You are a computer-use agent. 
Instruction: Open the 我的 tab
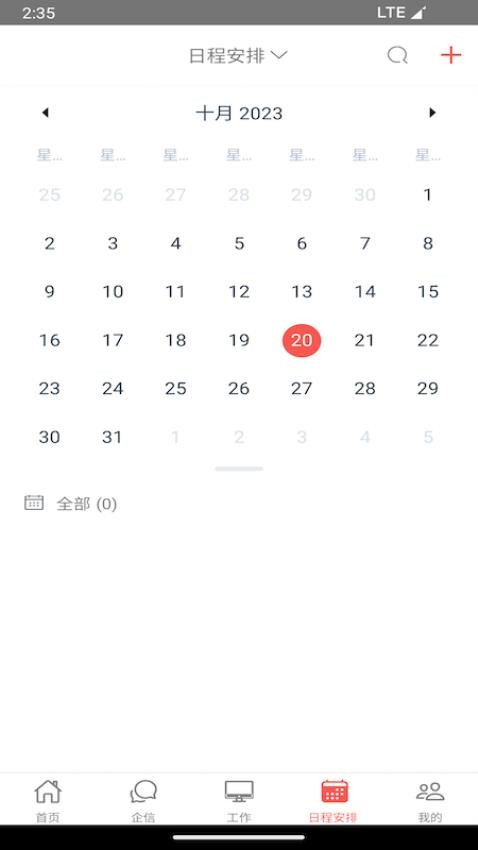[x=430, y=801]
